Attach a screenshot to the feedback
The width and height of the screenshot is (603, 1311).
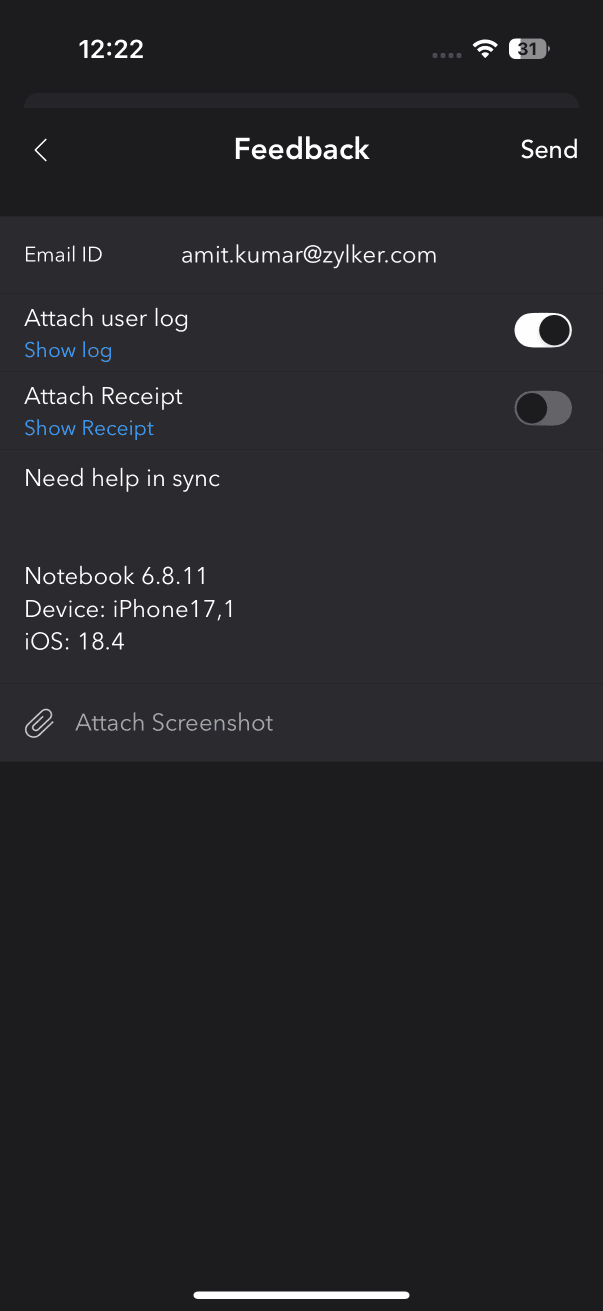tap(173, 723)
